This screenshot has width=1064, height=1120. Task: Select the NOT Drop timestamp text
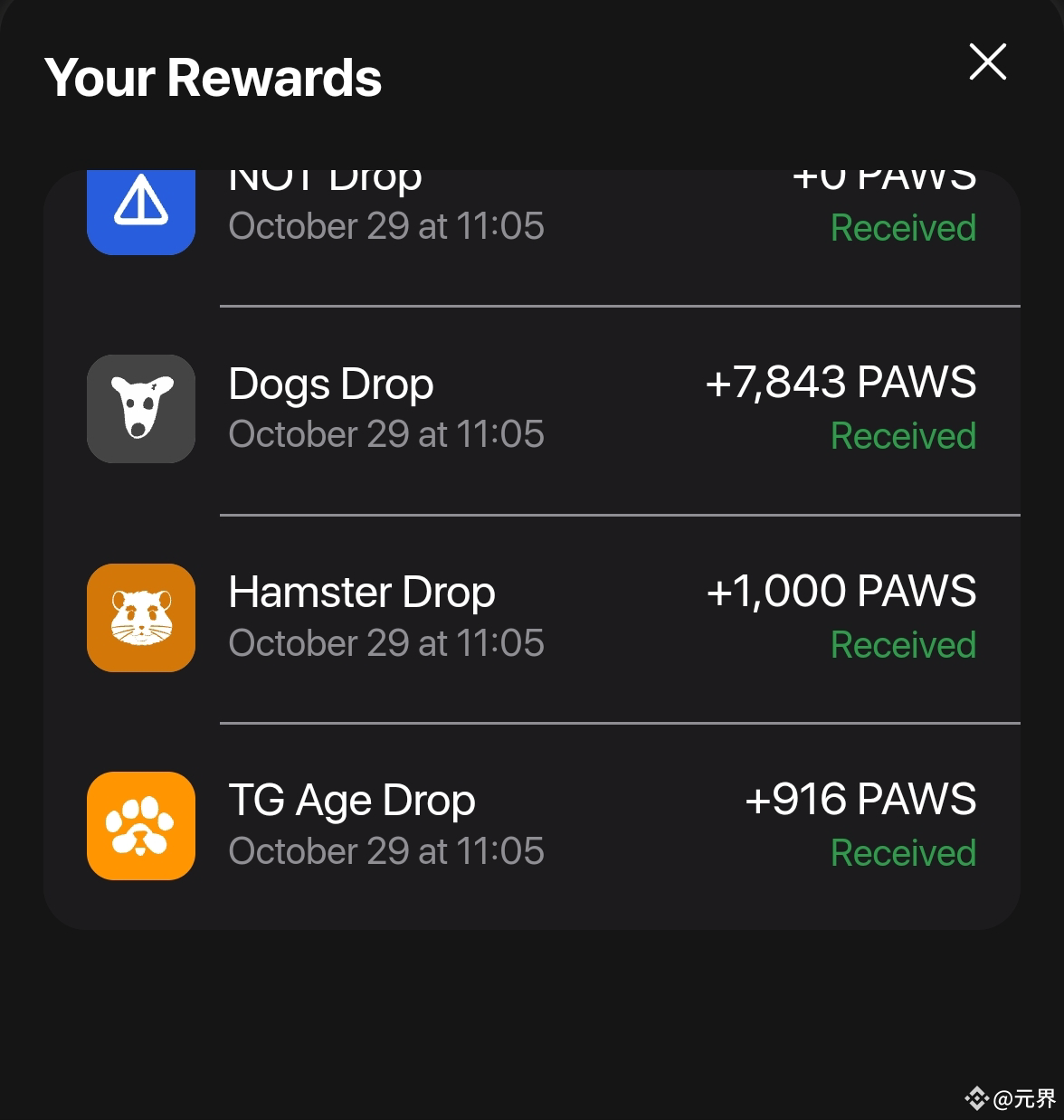point(386,226)
